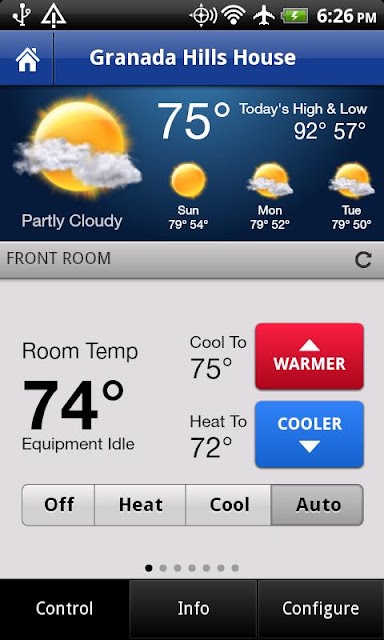
Task: Set thermostat mode to Off
Action: (58, 505)
